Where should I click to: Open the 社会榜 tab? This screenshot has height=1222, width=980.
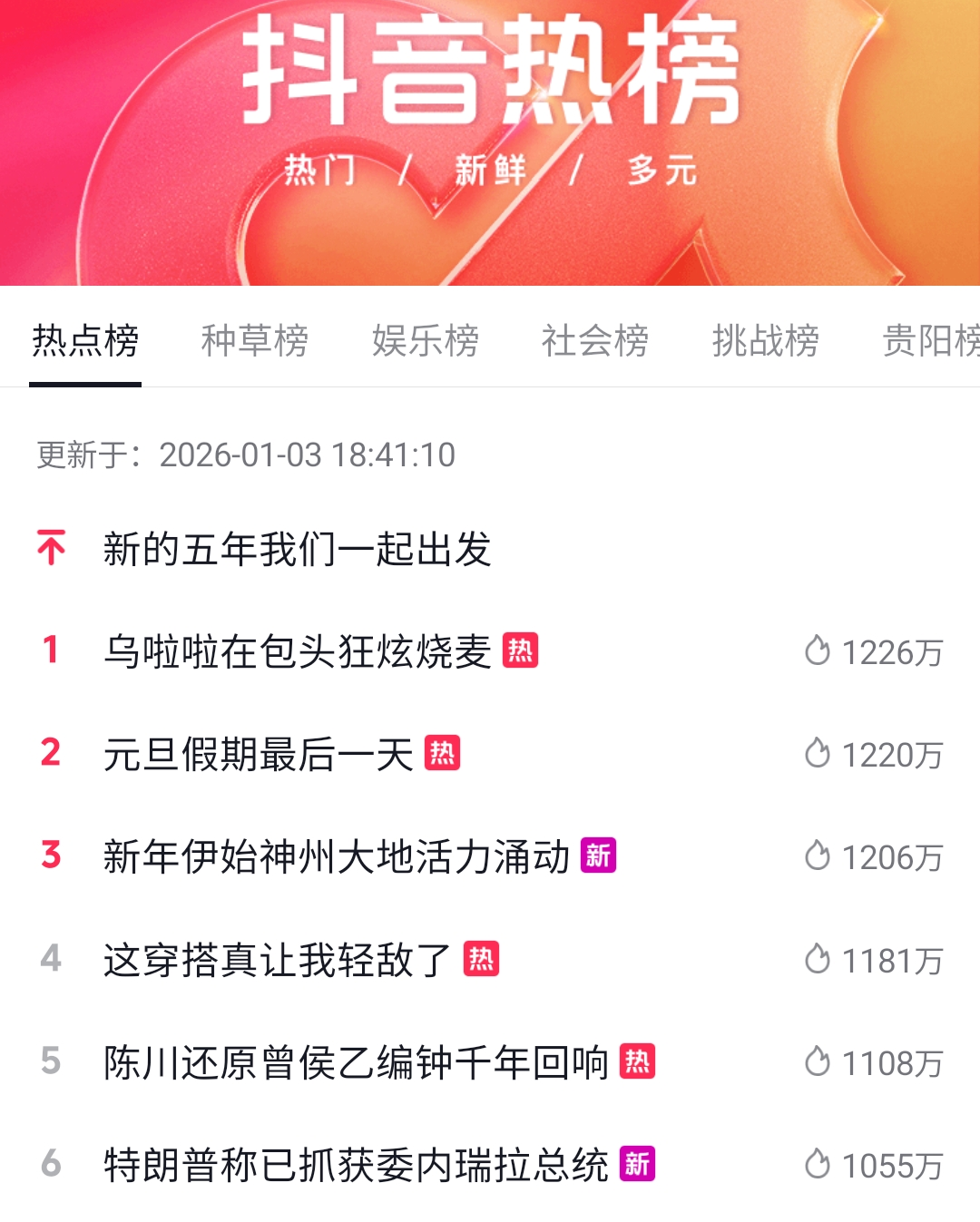(x=594, y=341)
